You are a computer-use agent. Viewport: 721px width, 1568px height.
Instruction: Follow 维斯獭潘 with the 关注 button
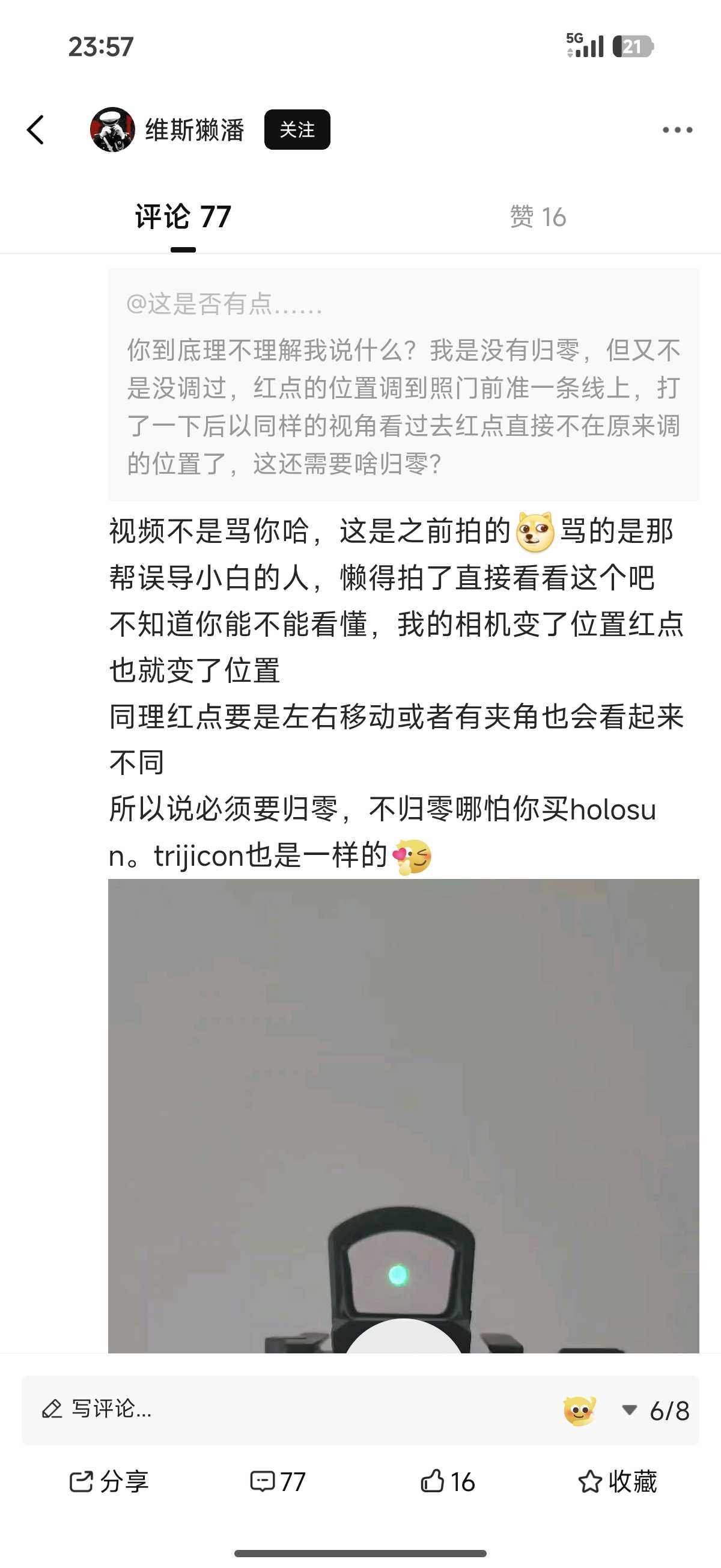pyautogui.click(x=297, y=130)
